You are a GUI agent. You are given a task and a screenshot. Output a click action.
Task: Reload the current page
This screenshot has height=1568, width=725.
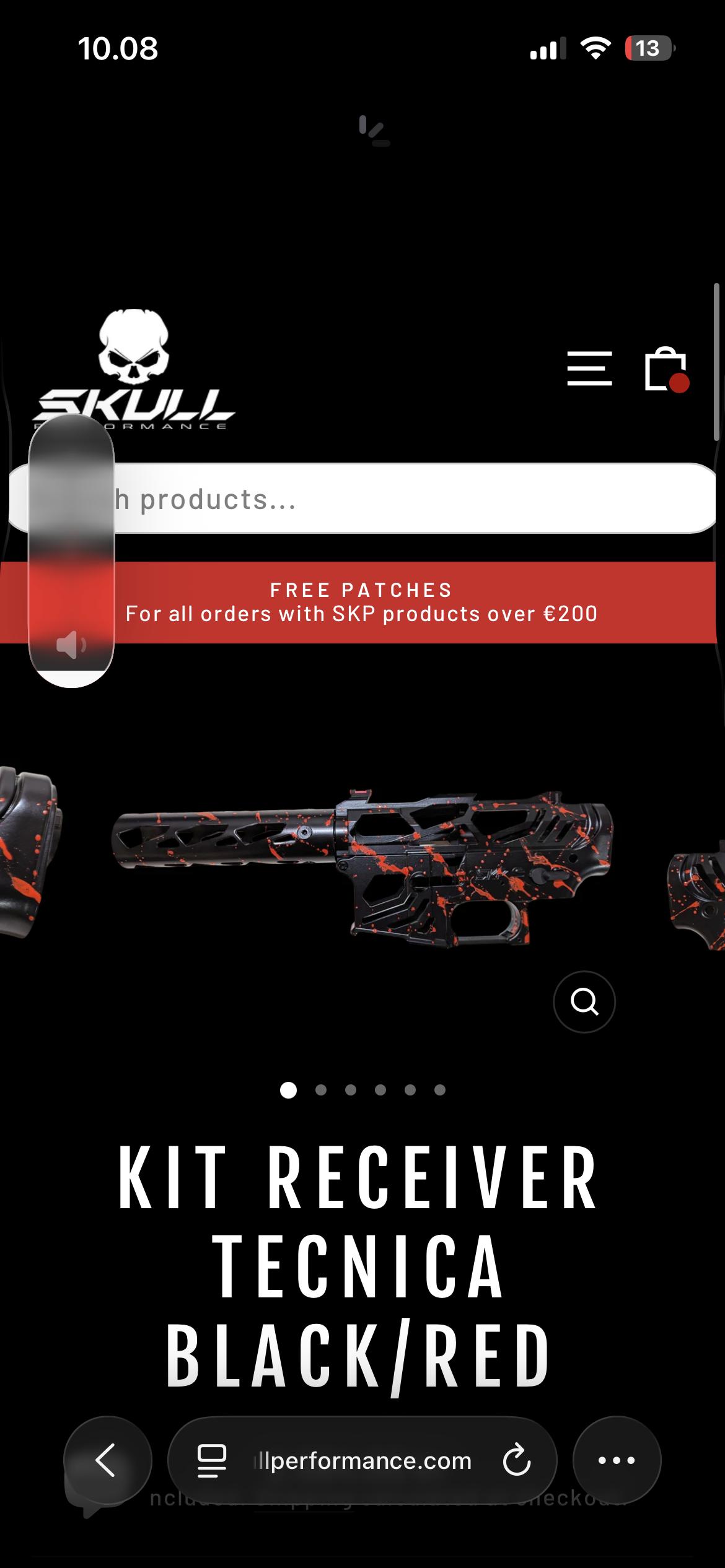pyautogui.click(x=516, y=1461)
